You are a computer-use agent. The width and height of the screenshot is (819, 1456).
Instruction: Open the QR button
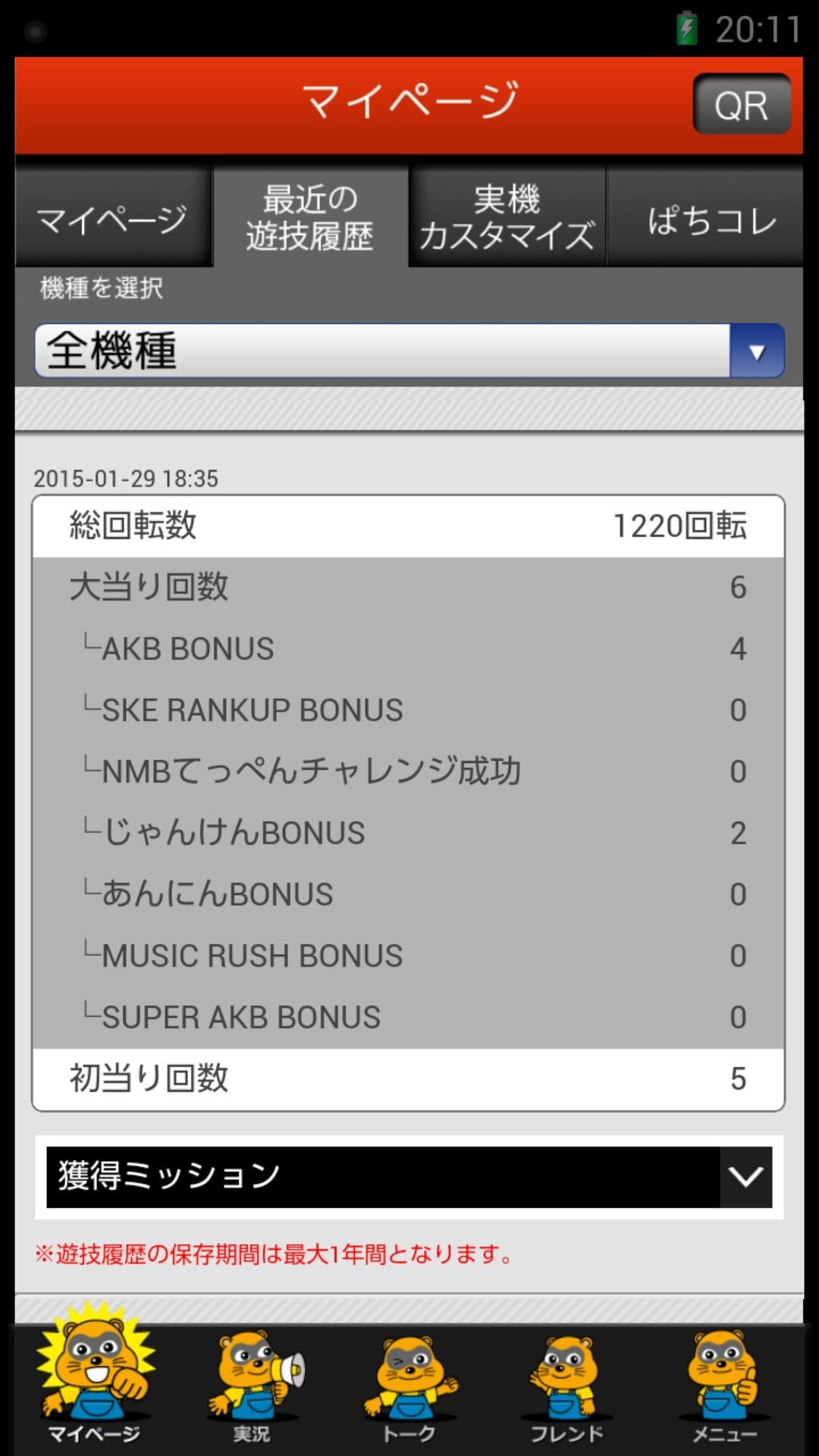coord(742,104)
